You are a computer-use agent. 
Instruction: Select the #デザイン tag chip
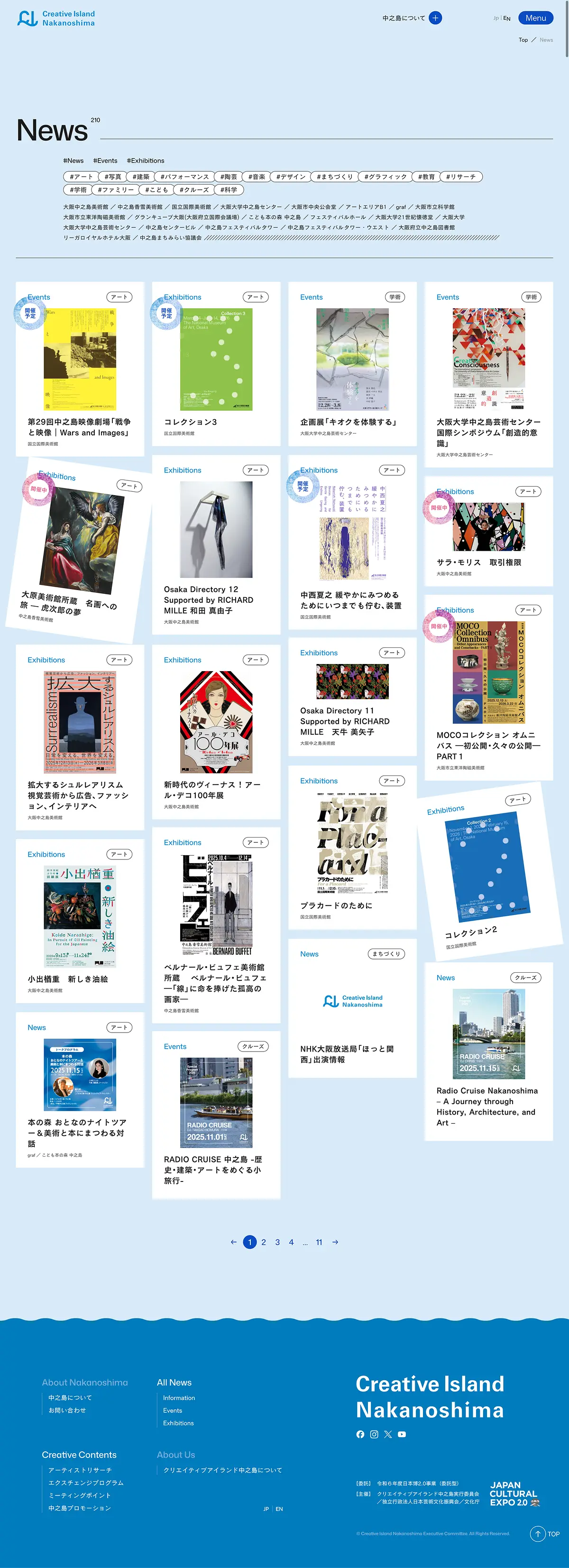pyautogui.click(x=290, y=176)
